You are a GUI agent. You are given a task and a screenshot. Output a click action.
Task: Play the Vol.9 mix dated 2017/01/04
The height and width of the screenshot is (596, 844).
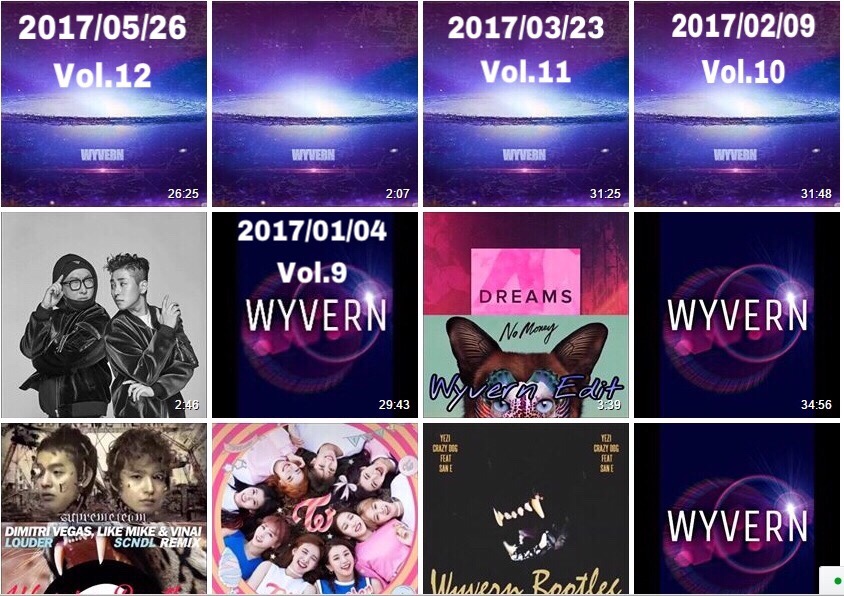(x=315, y=314)
